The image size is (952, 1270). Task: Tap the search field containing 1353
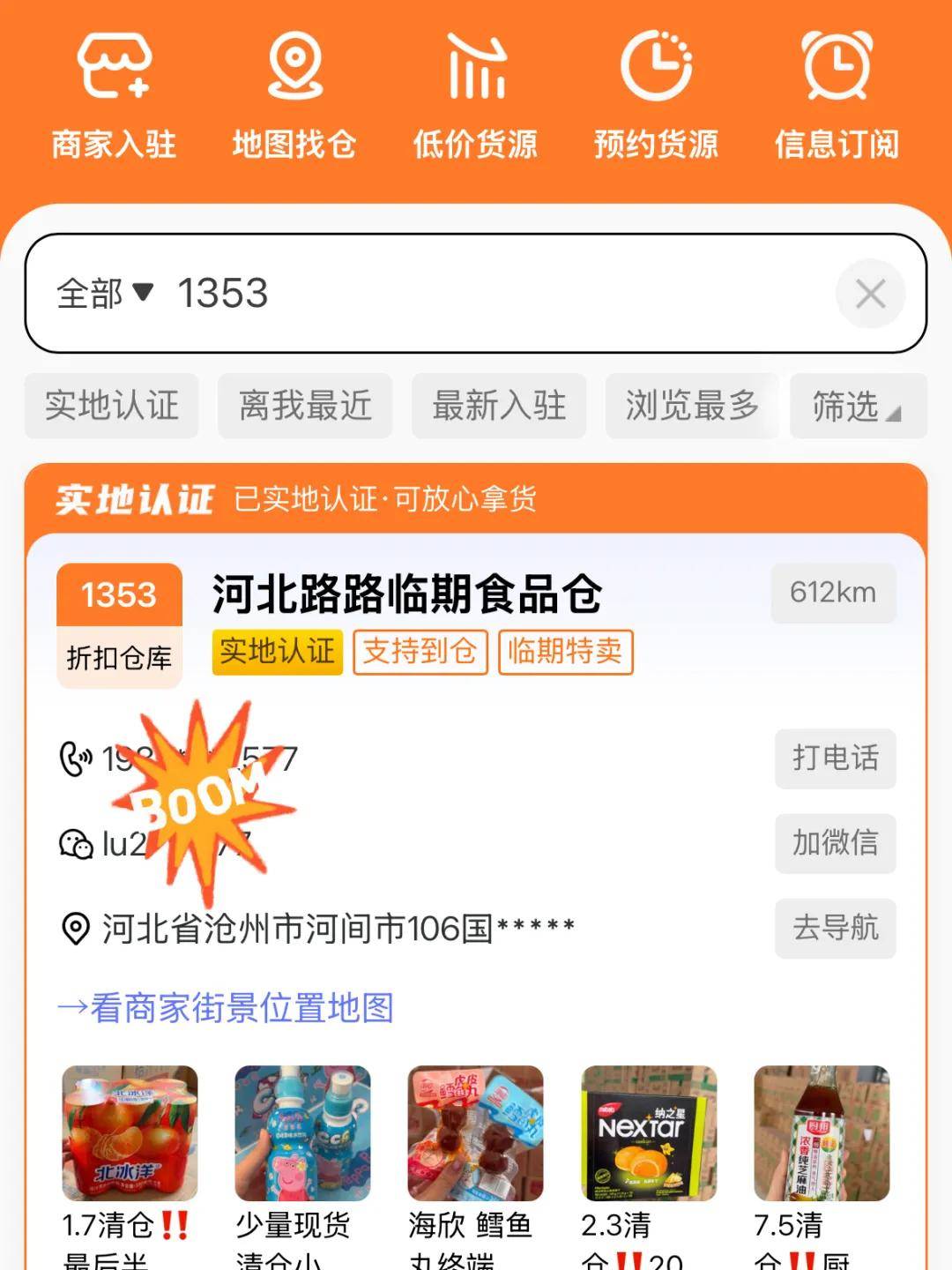tap(494, 294)
